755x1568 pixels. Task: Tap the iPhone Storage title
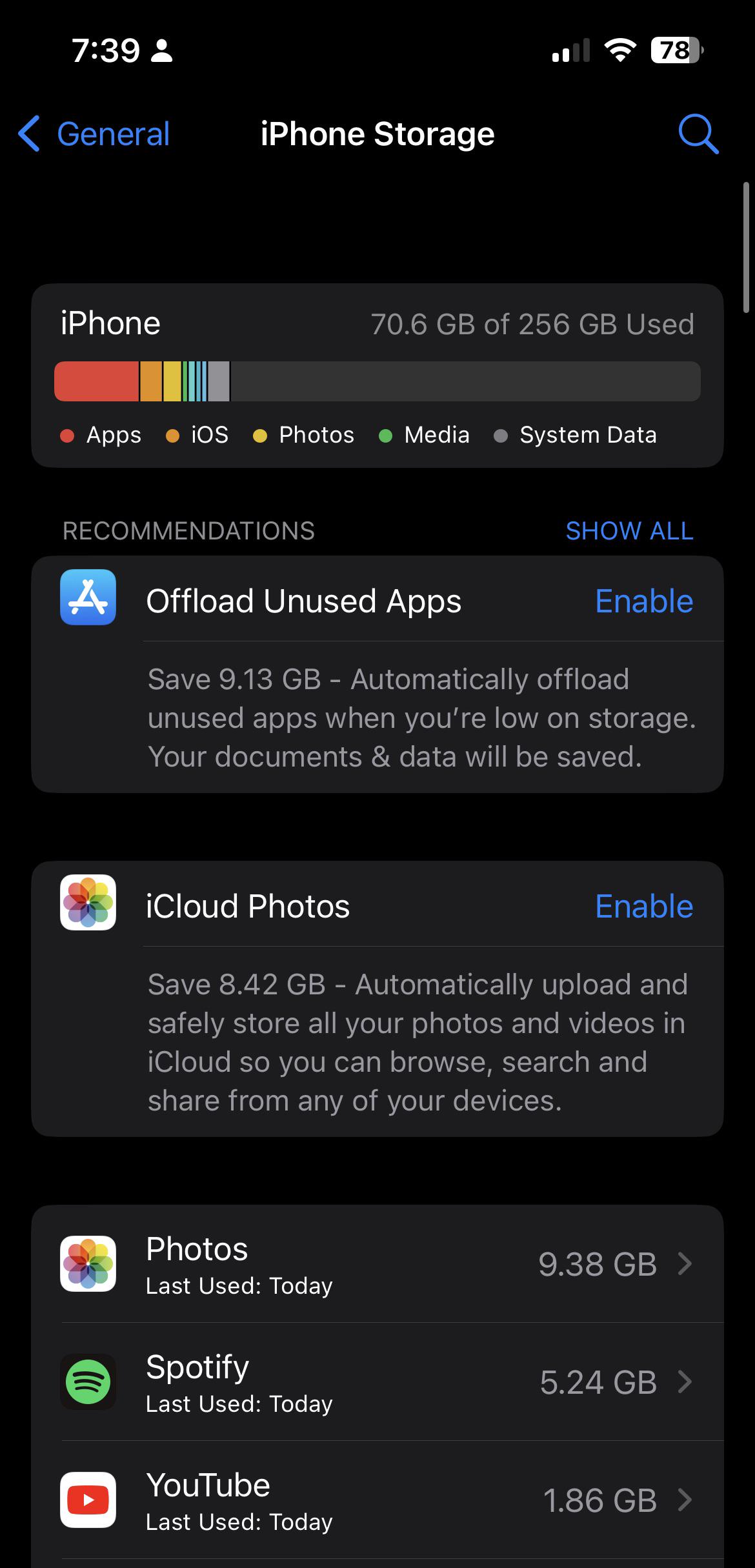377,134
